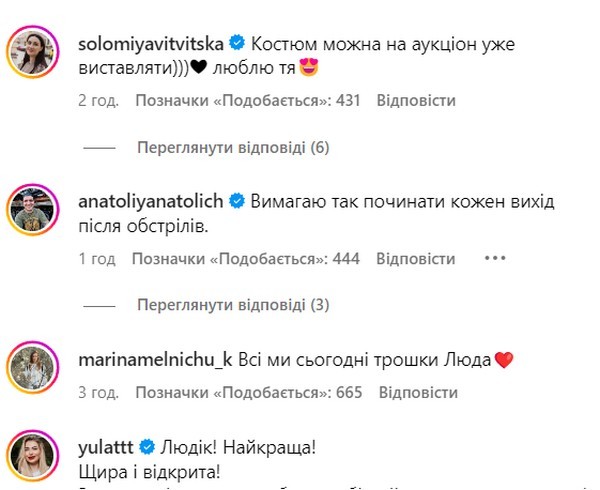Tap solomiyavitvitska's avatar picture
The height and width of the screenshot is (490, 600).
click(36, 51)
